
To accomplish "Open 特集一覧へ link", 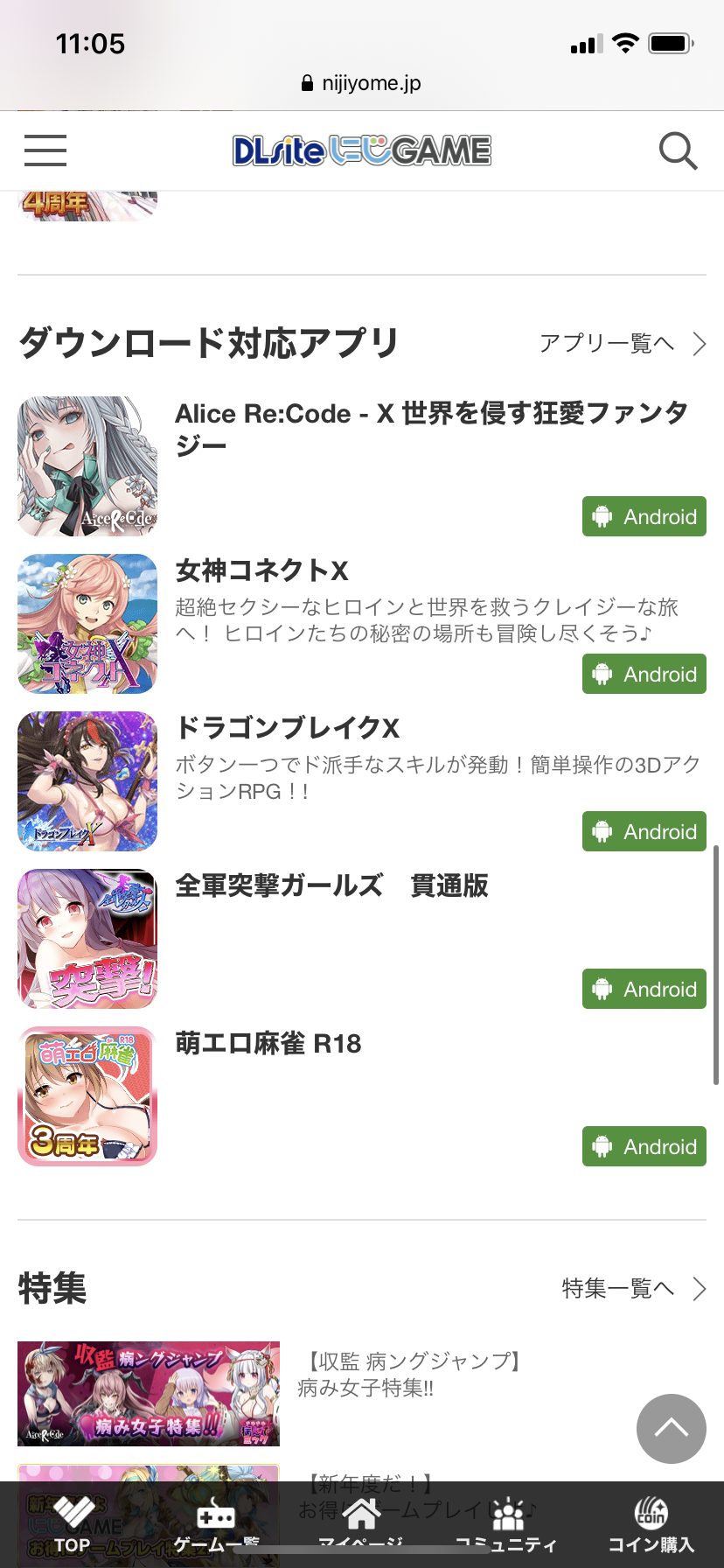I will point(633,1288).
